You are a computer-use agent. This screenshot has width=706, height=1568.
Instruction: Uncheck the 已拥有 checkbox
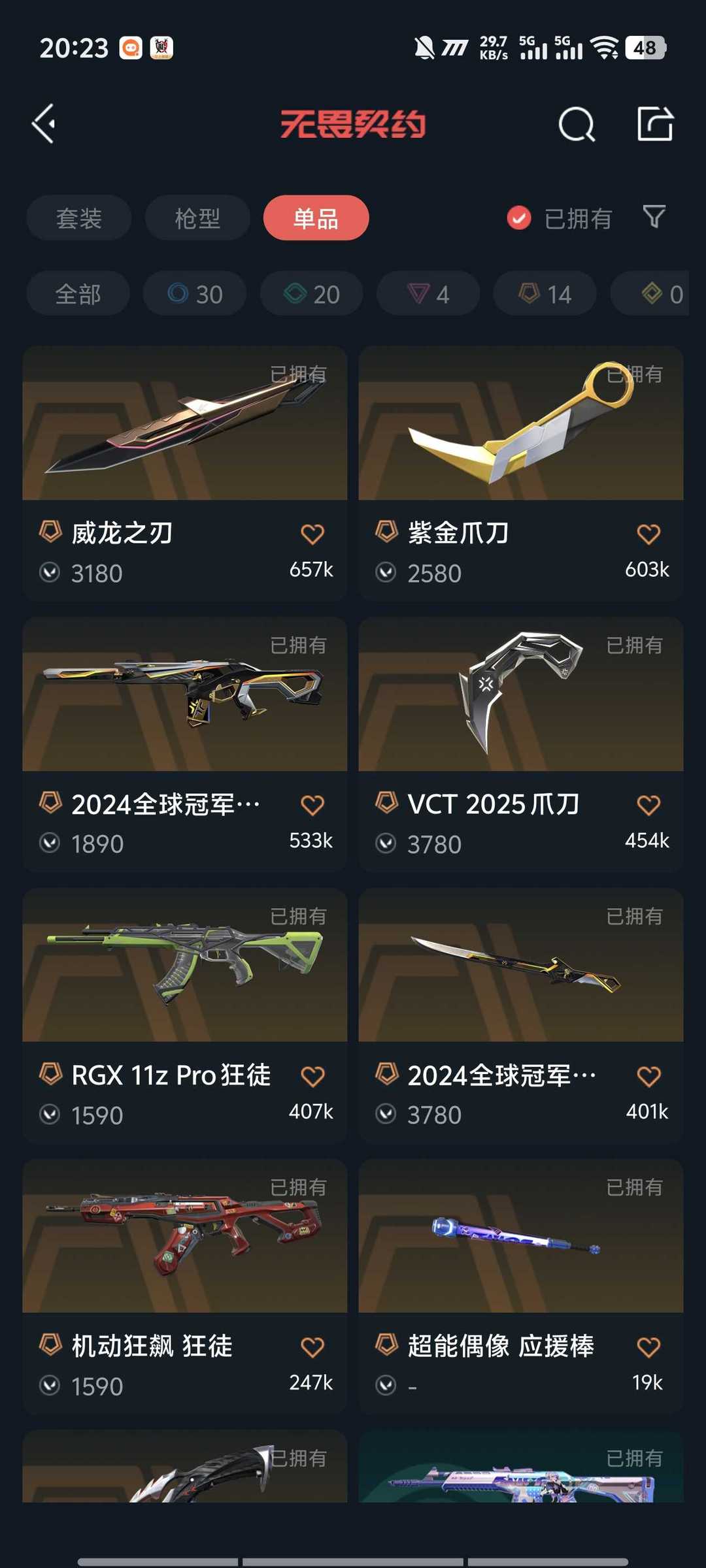[x=519, y=218]
